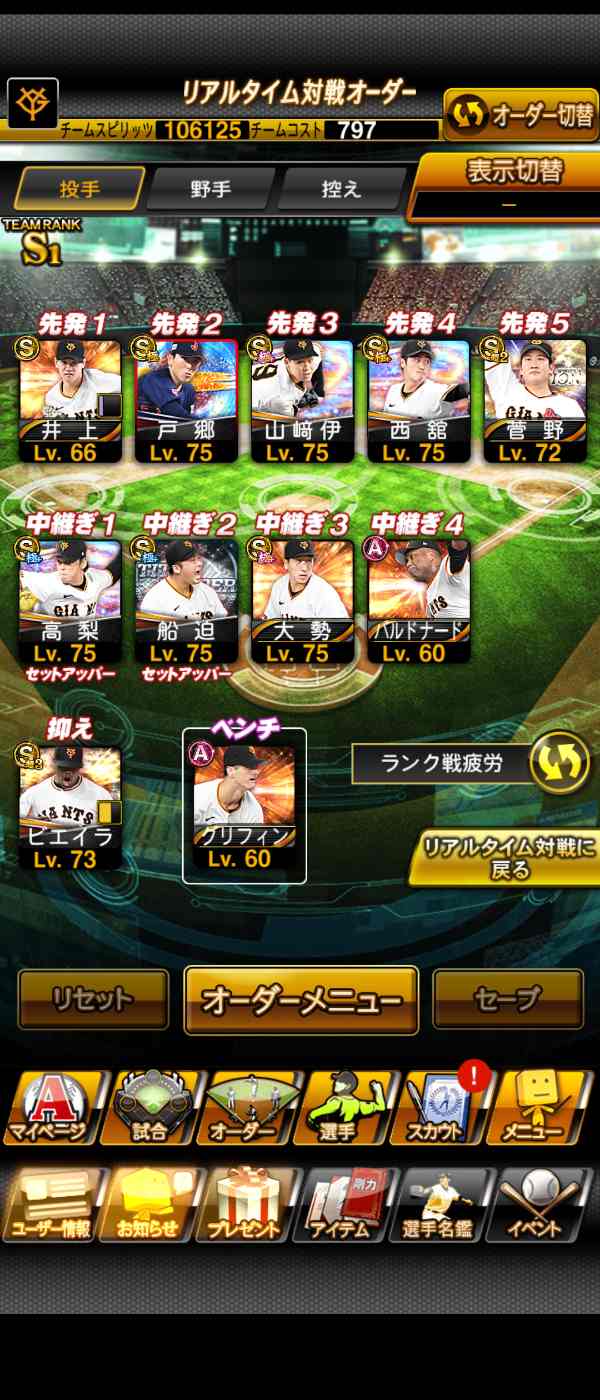Toggle the ランク戦疲労 switch button
The width and height of the screenshot is (600, 1400).
(x=559, y=765)
